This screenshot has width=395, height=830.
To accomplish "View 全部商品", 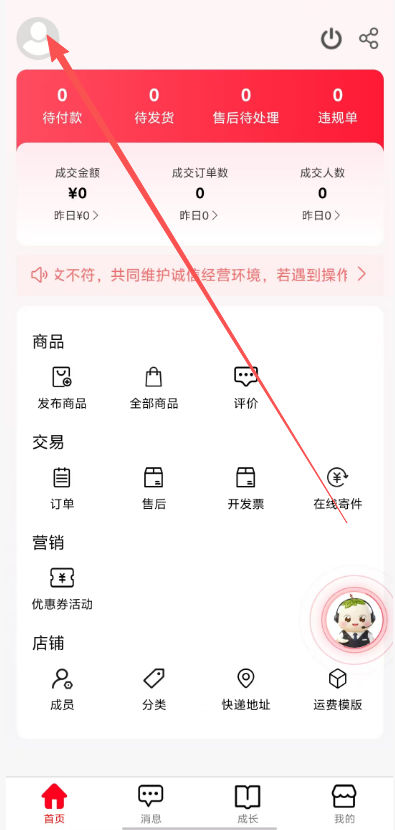I will (x=154, y=387).
